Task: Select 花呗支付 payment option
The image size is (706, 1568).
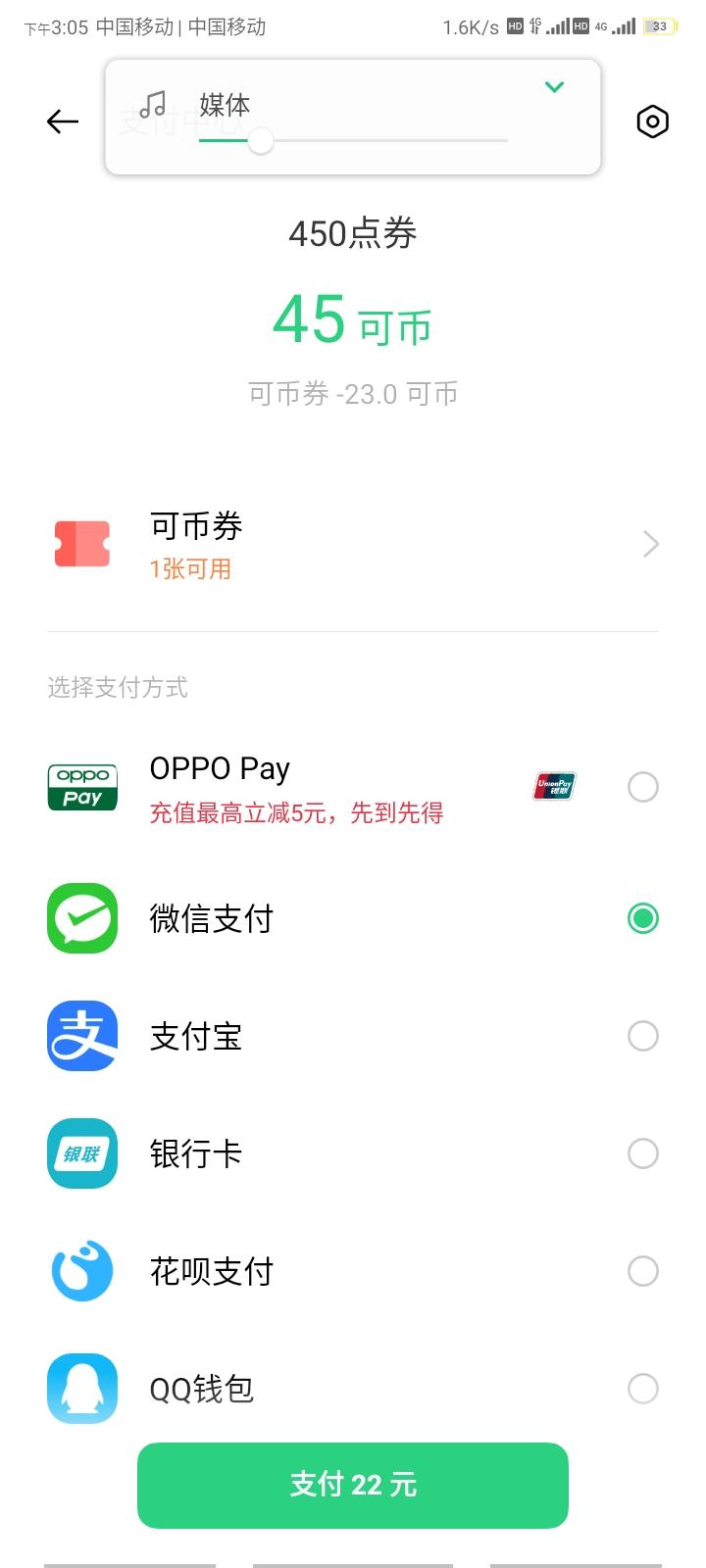Action: coord(353,1271)
